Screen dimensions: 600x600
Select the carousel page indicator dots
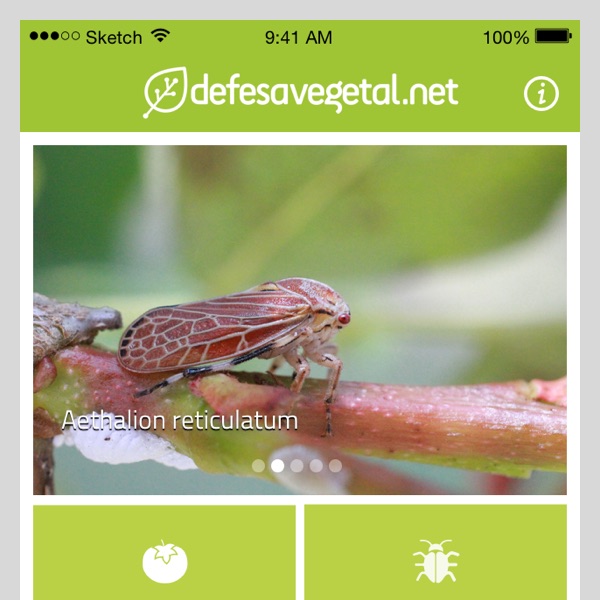[296, 466]
